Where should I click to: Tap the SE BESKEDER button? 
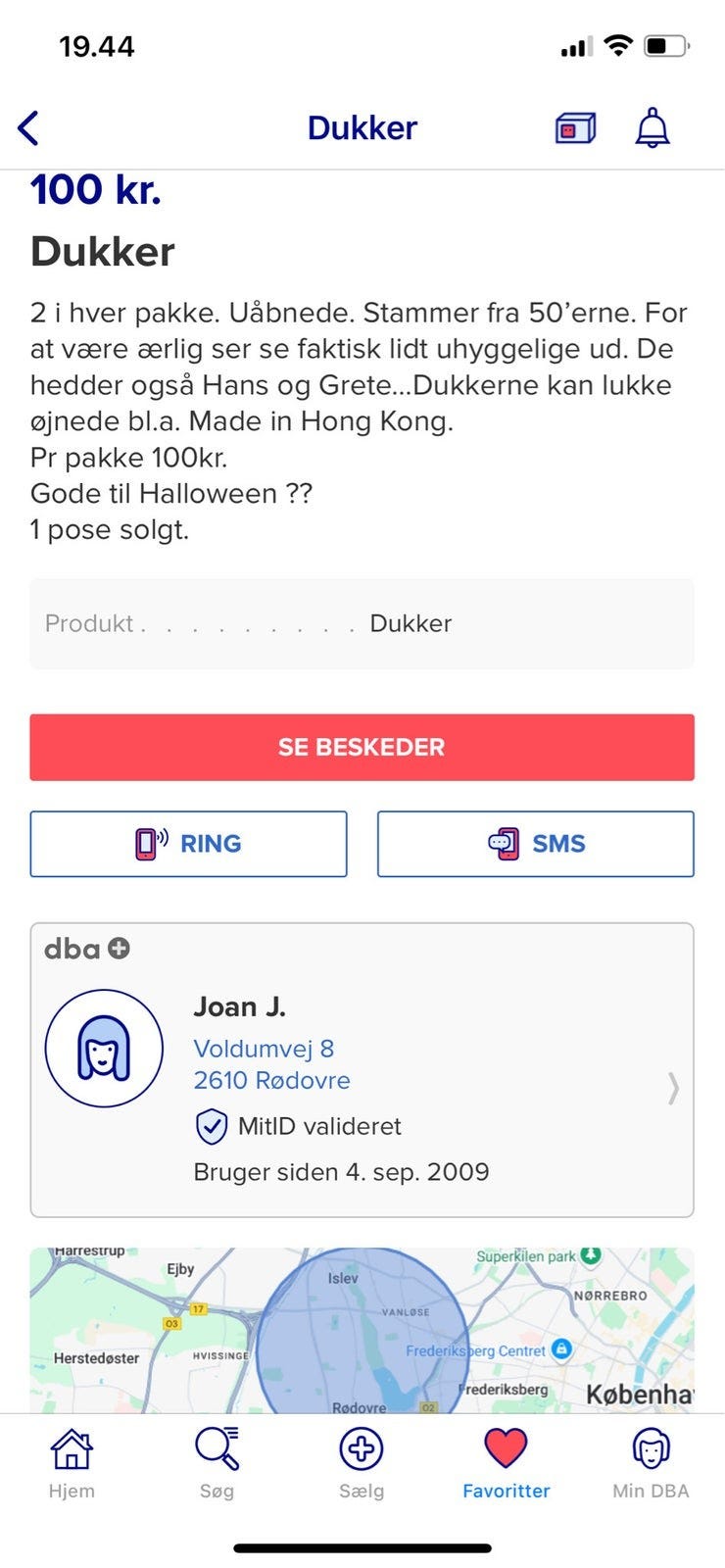coord(362,748)
